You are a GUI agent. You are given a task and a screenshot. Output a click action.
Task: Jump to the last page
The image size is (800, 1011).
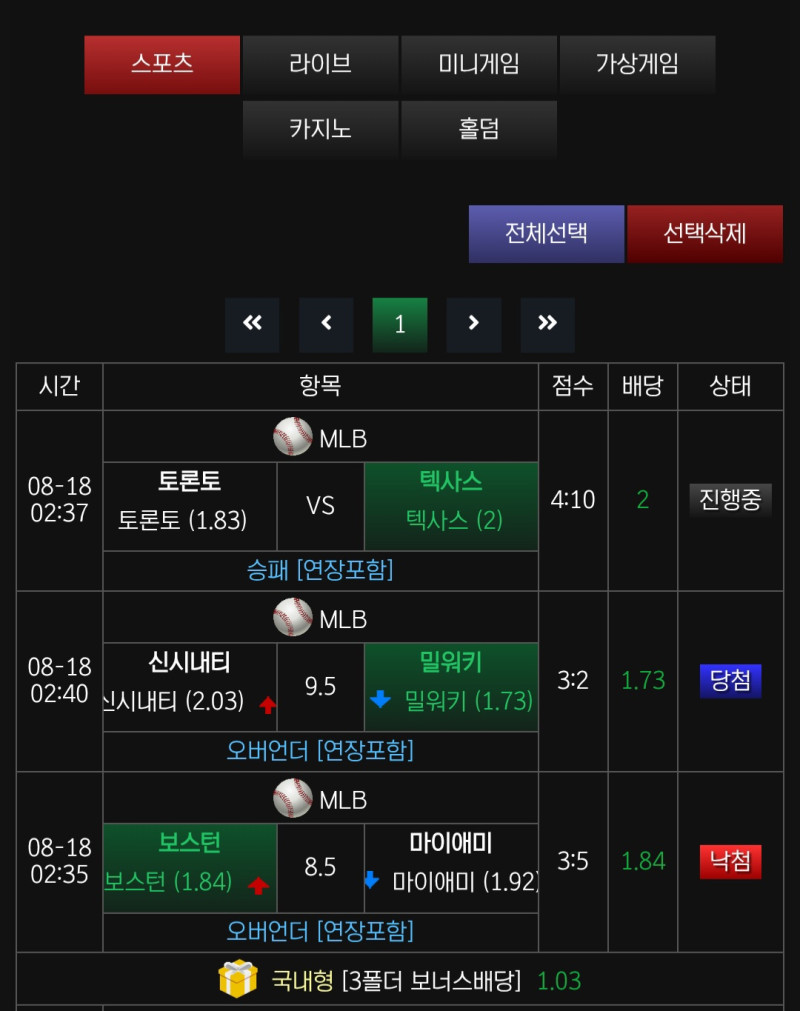pos(547,324)
